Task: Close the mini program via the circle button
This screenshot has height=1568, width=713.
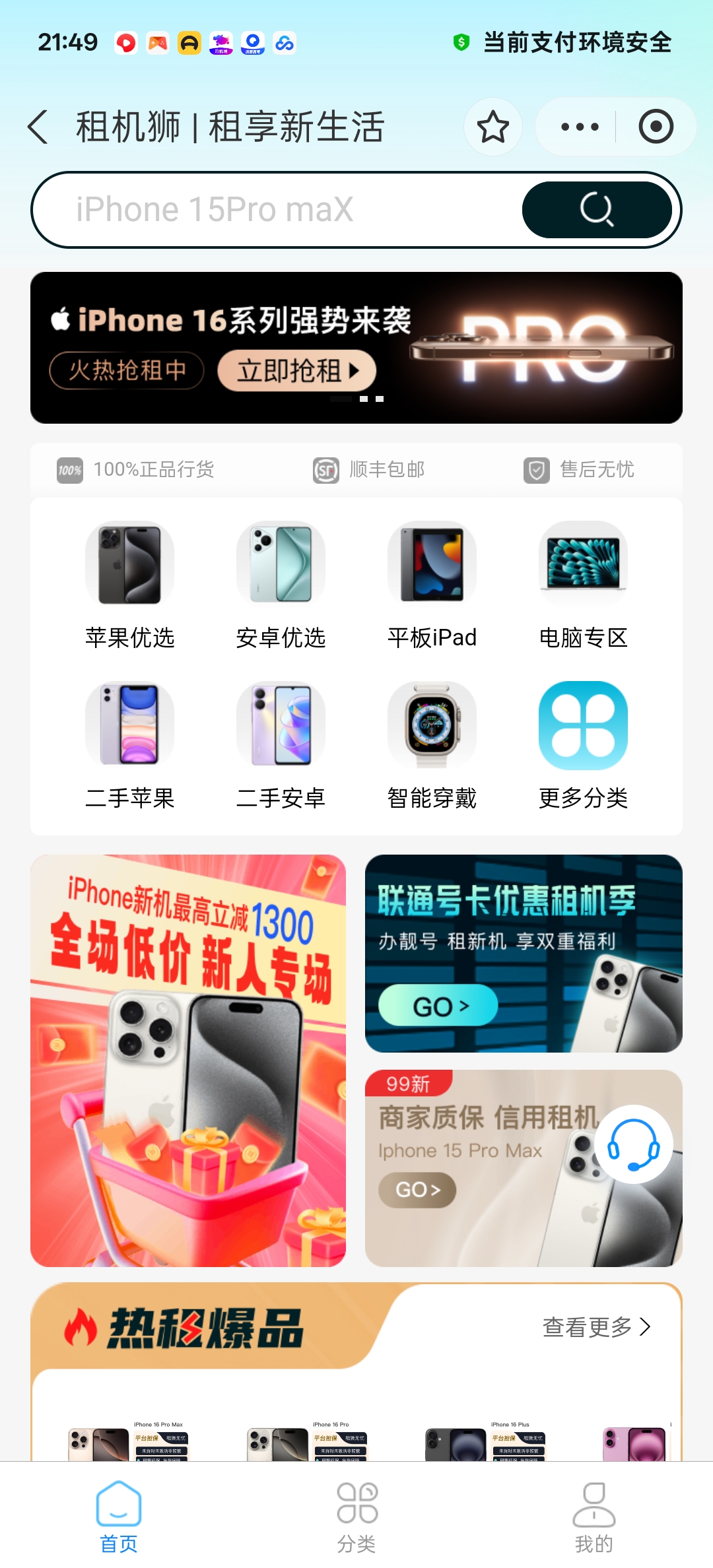Action: pyautogui.click(x=656, y=127)
